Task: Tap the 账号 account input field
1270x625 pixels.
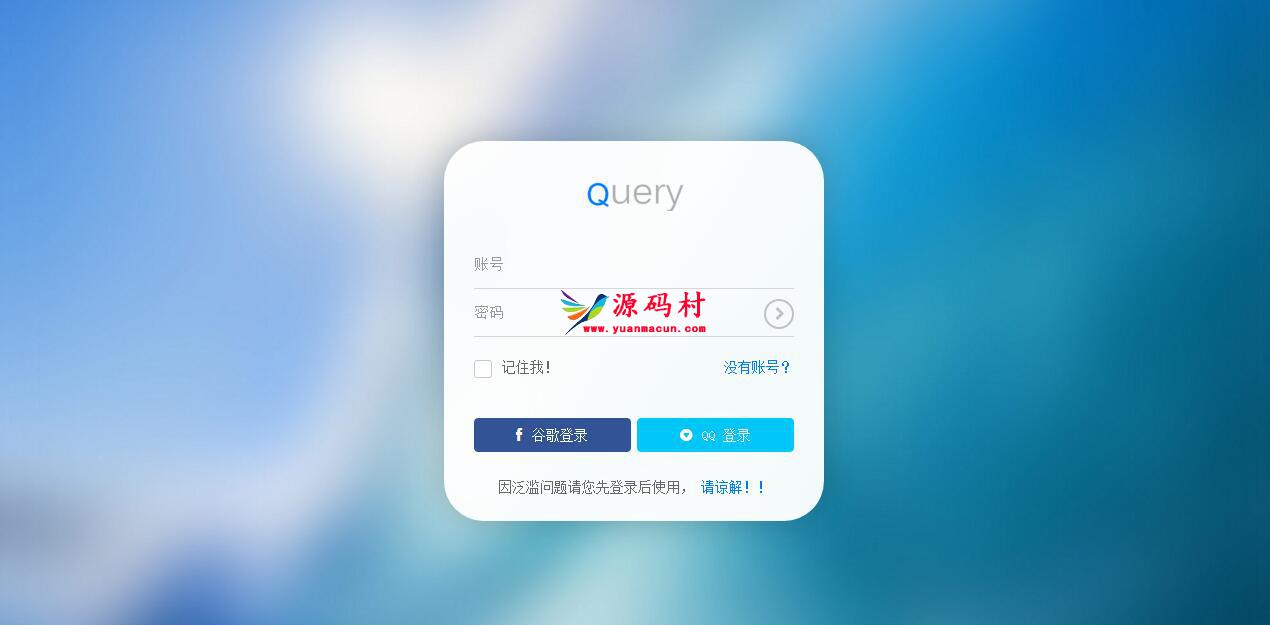Action: tap(633, 265)
